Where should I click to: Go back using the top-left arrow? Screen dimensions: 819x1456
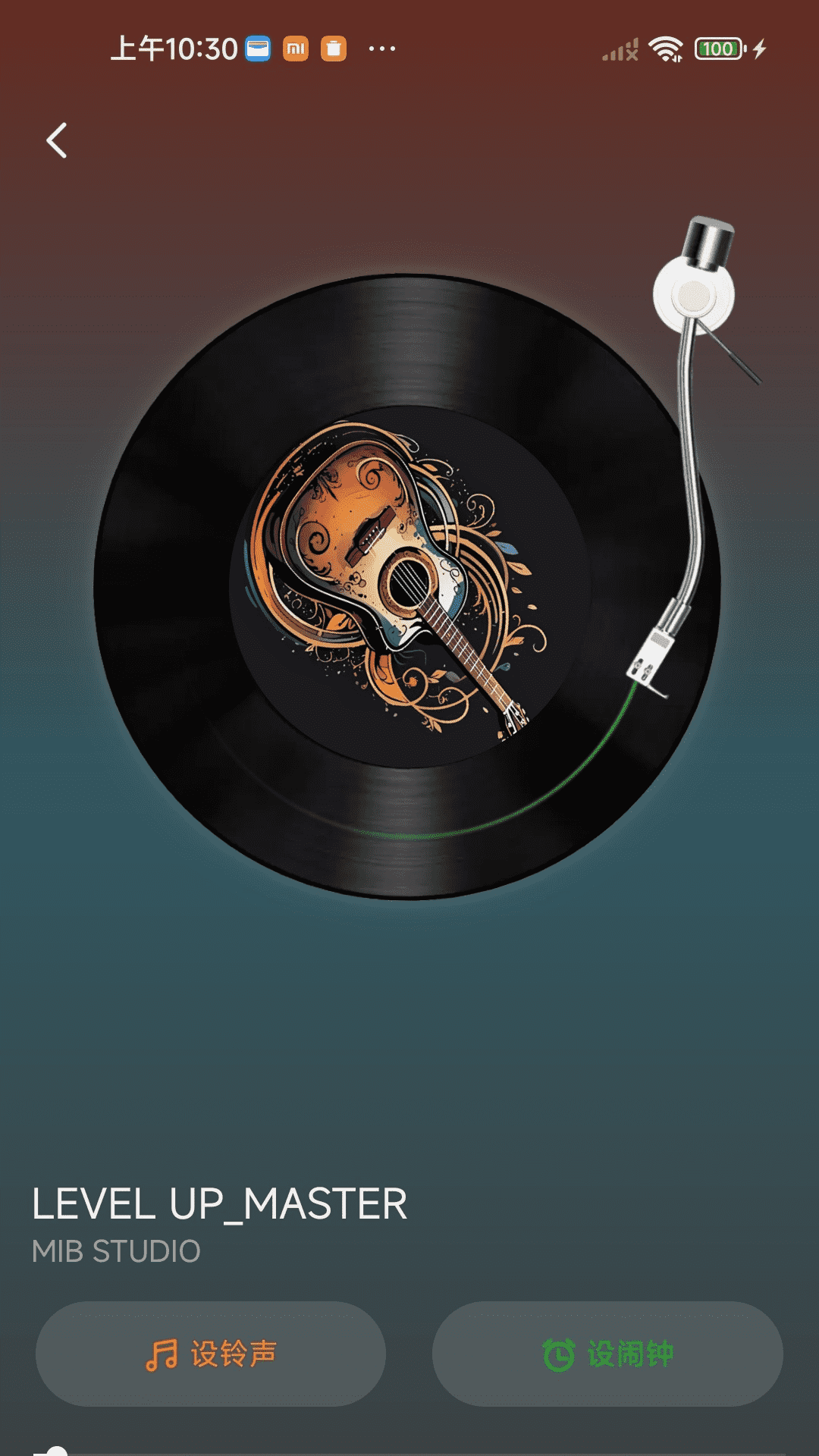[x=57, y=141]
